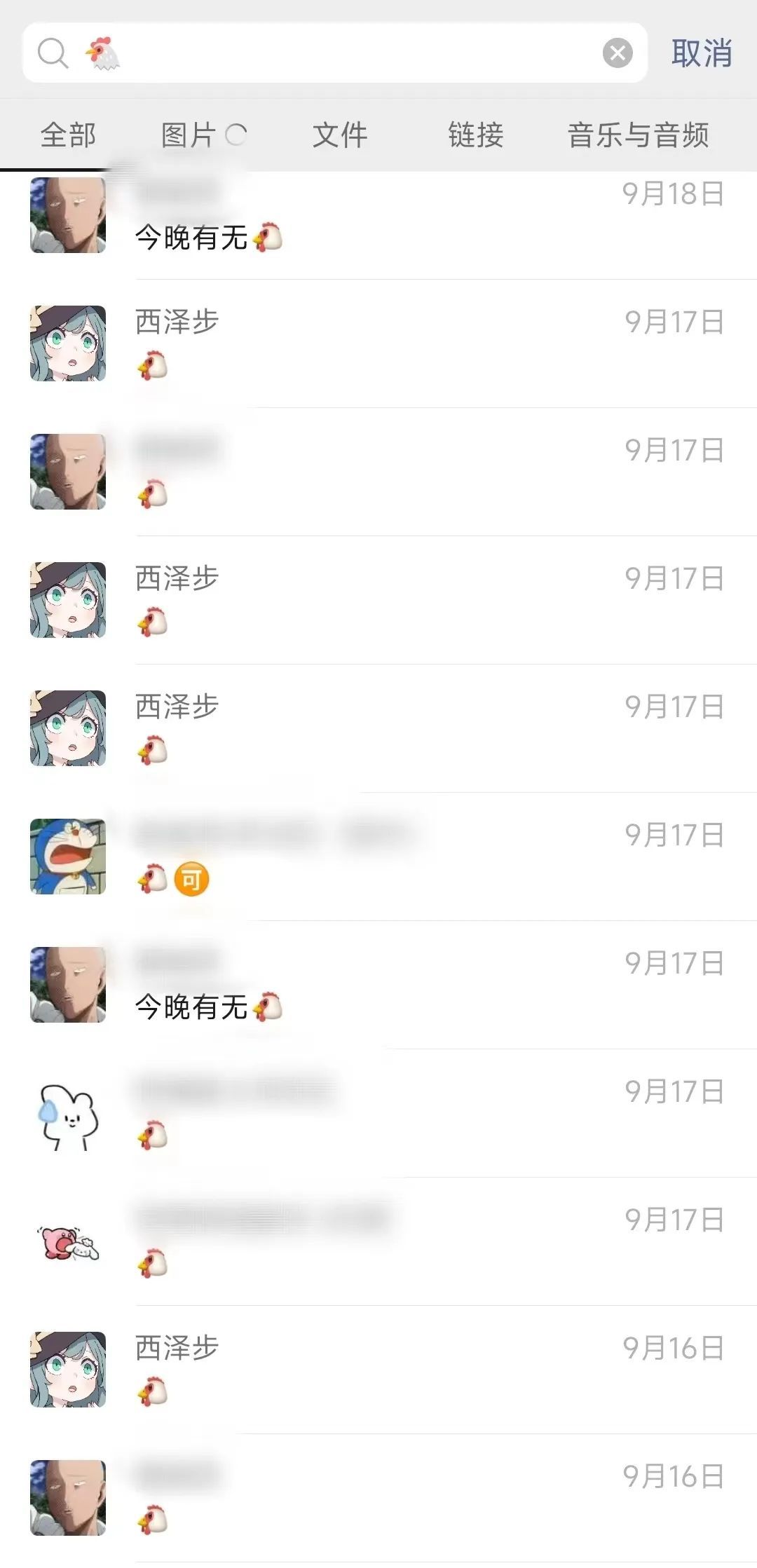This screenshot has height=1568, width=757.
Task: Switch to the 音乐与音频 tab
Action: pos(640,135)
